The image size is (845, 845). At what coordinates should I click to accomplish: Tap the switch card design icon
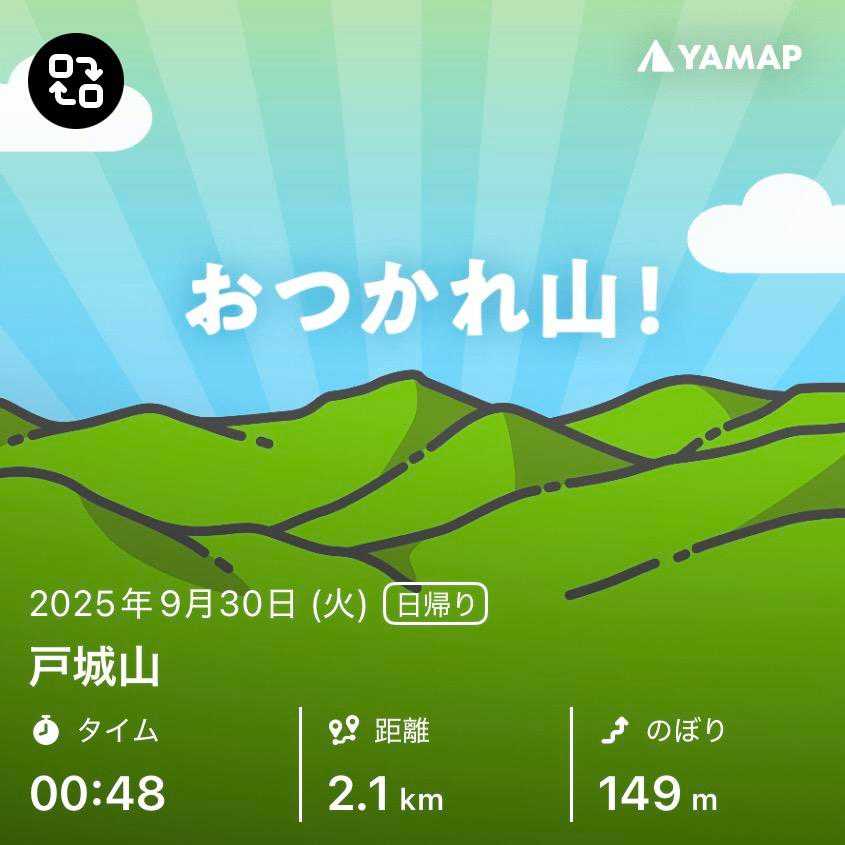click(77, 80)
